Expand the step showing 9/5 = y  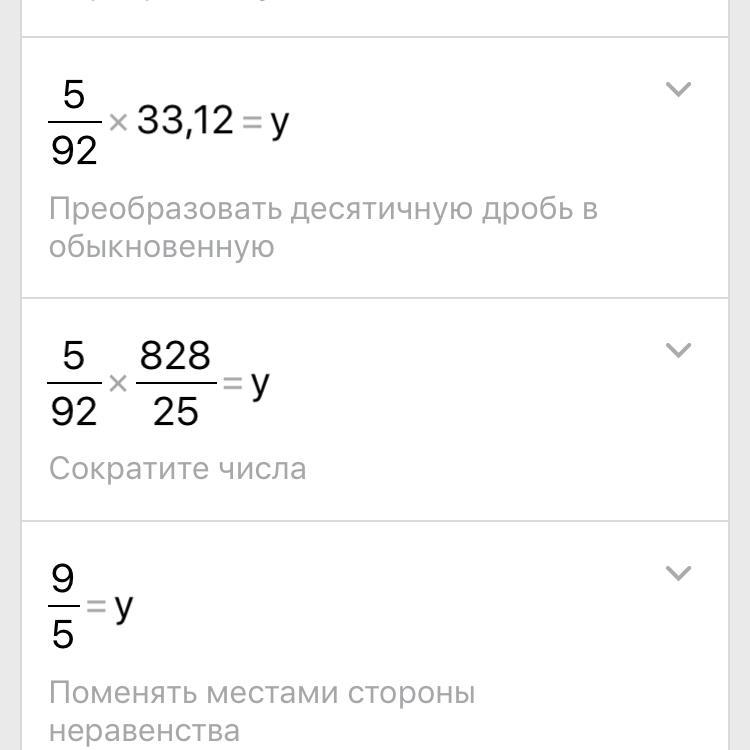pyautogui.click(x=678, y=573)
